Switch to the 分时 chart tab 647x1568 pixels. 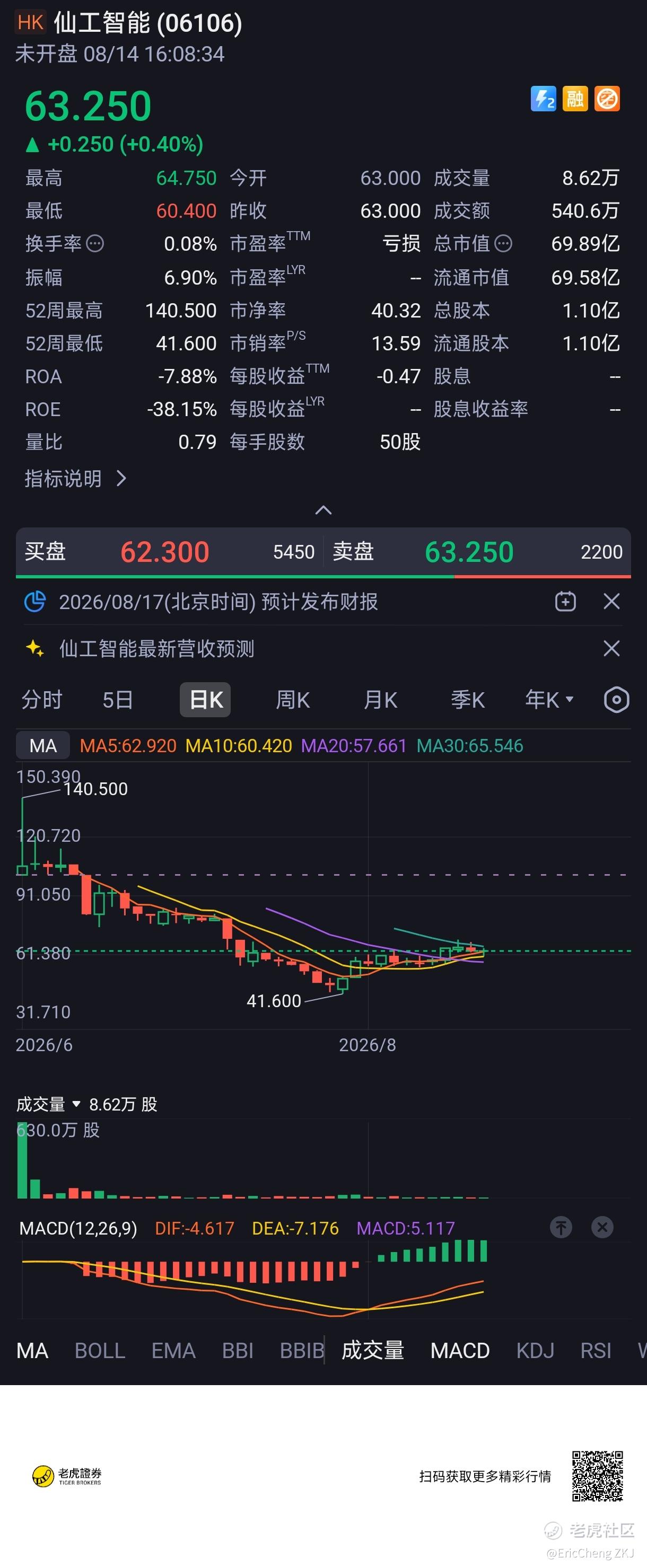pos(42,700)
